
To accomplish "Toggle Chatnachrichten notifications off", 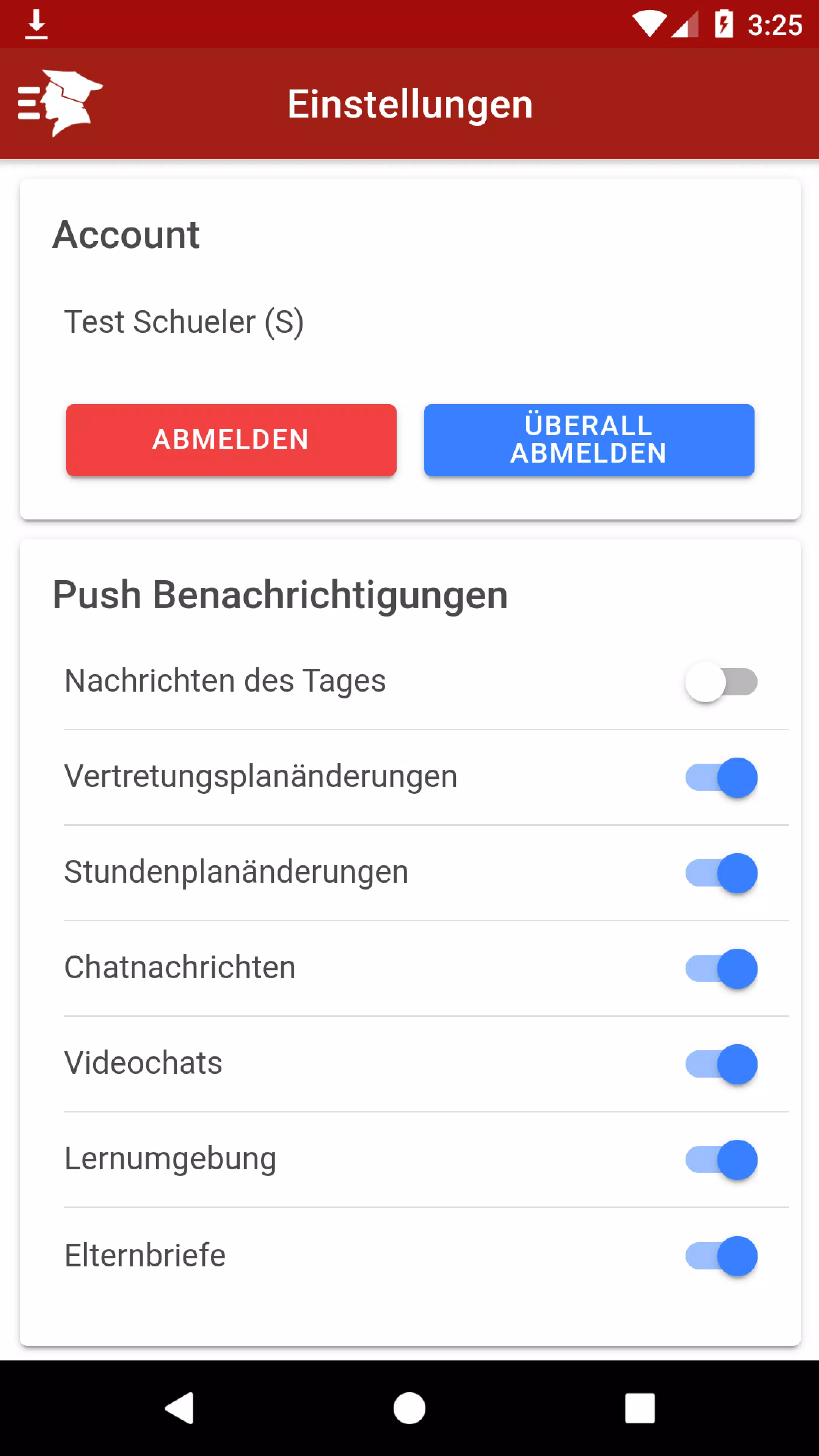I will (x=721, y=968).
